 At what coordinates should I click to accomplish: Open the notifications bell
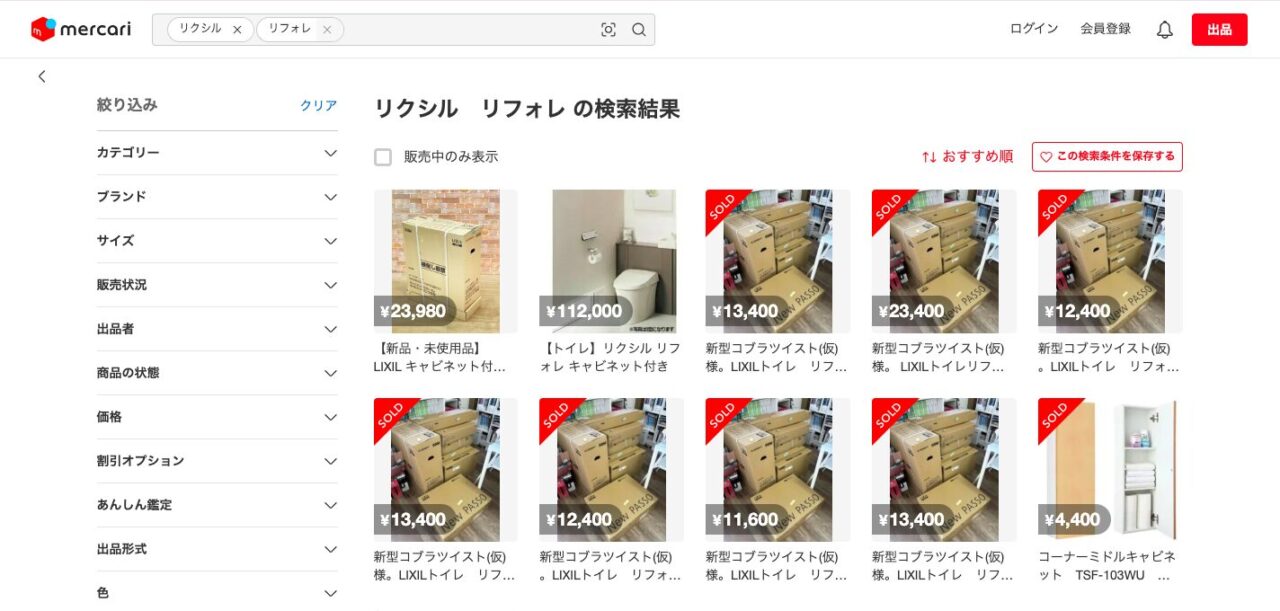1164,30
